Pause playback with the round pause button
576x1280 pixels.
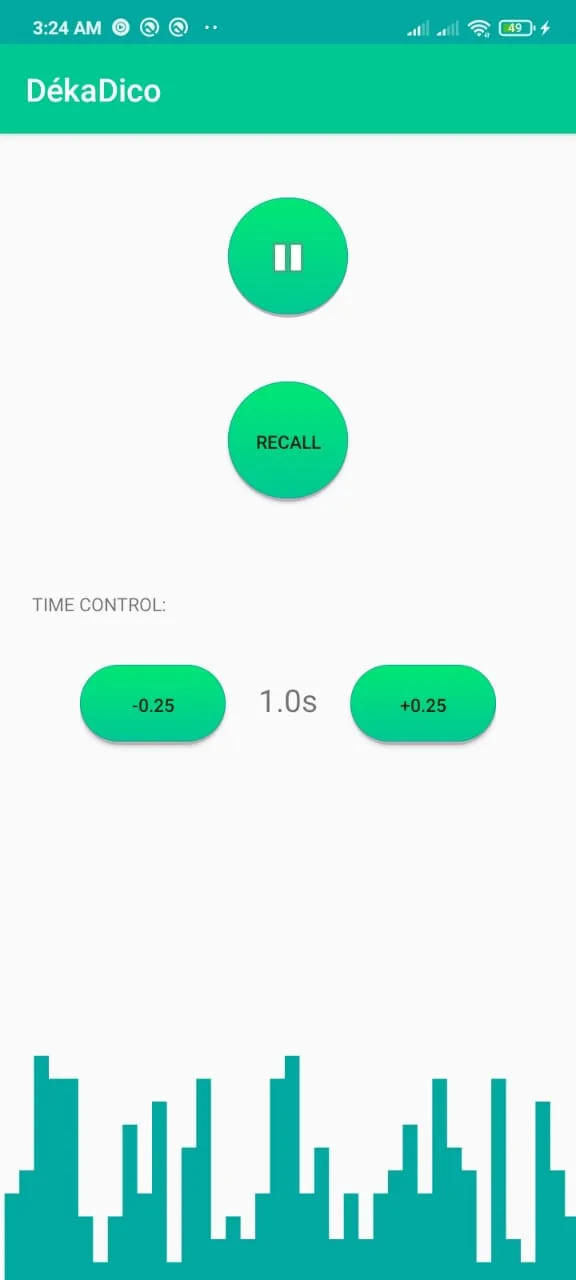coord(288,257)
